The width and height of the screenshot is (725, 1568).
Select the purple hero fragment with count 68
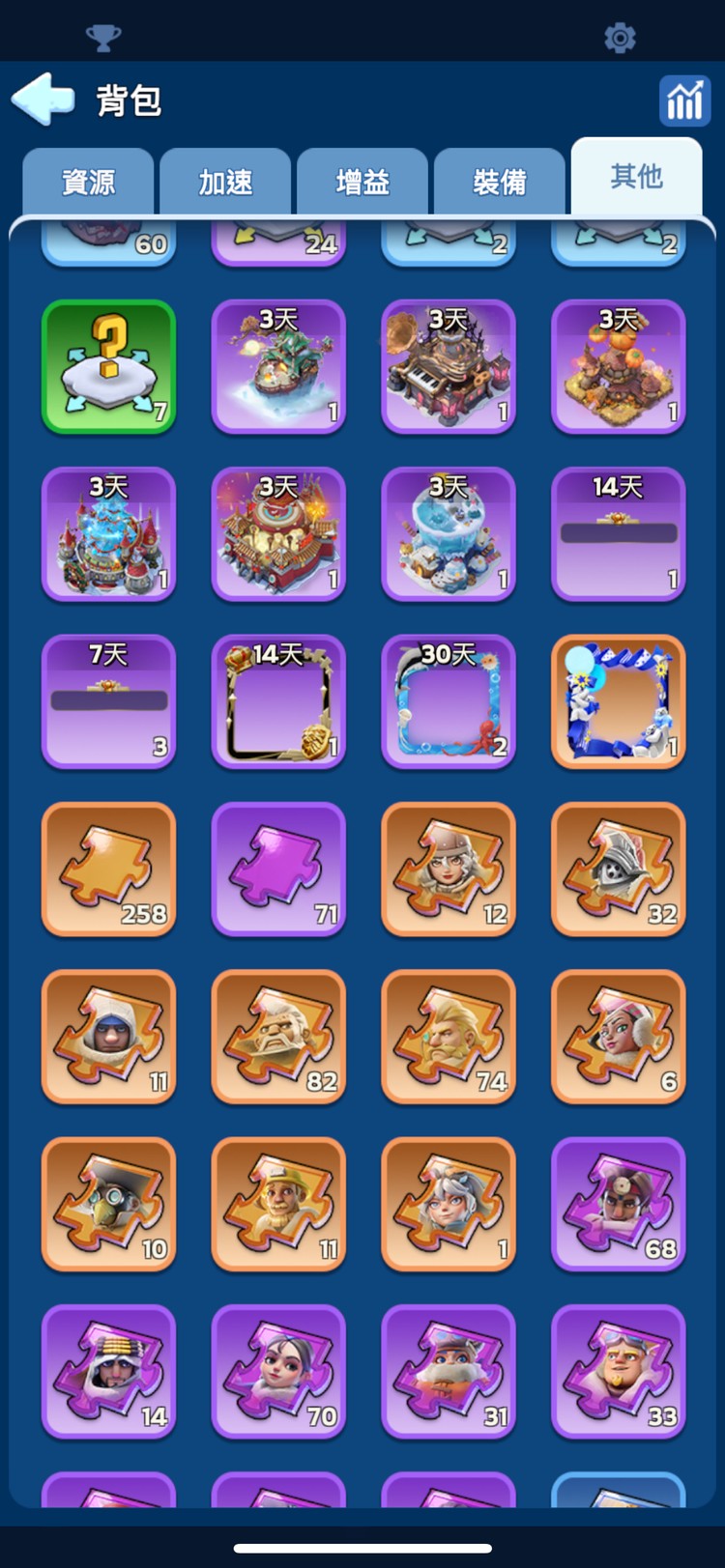click(x=619, y=1204)
